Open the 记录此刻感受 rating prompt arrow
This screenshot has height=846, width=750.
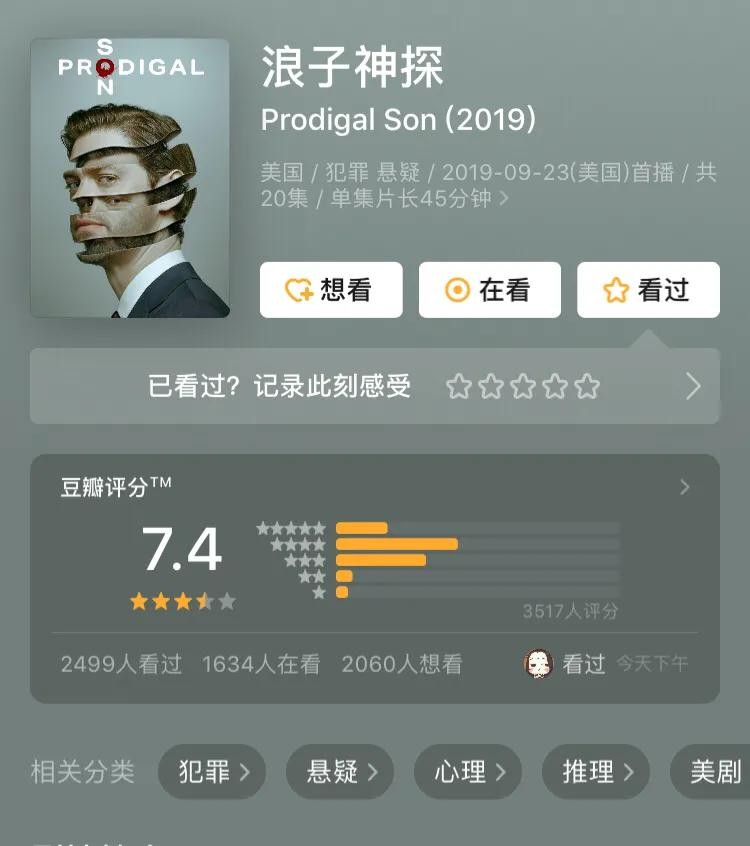point(693,386)
